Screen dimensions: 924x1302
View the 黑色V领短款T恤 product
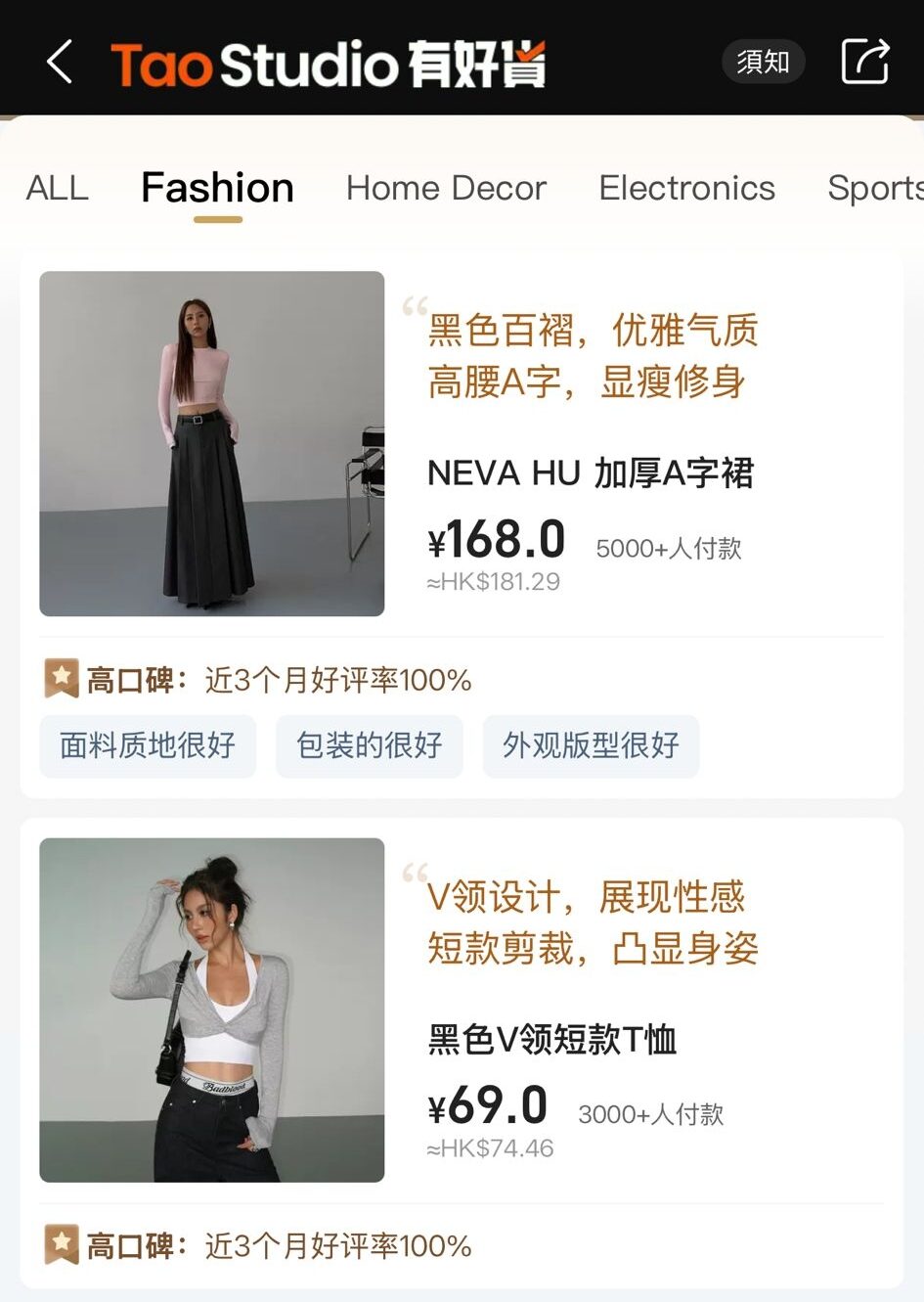(x=552, y=1040)
